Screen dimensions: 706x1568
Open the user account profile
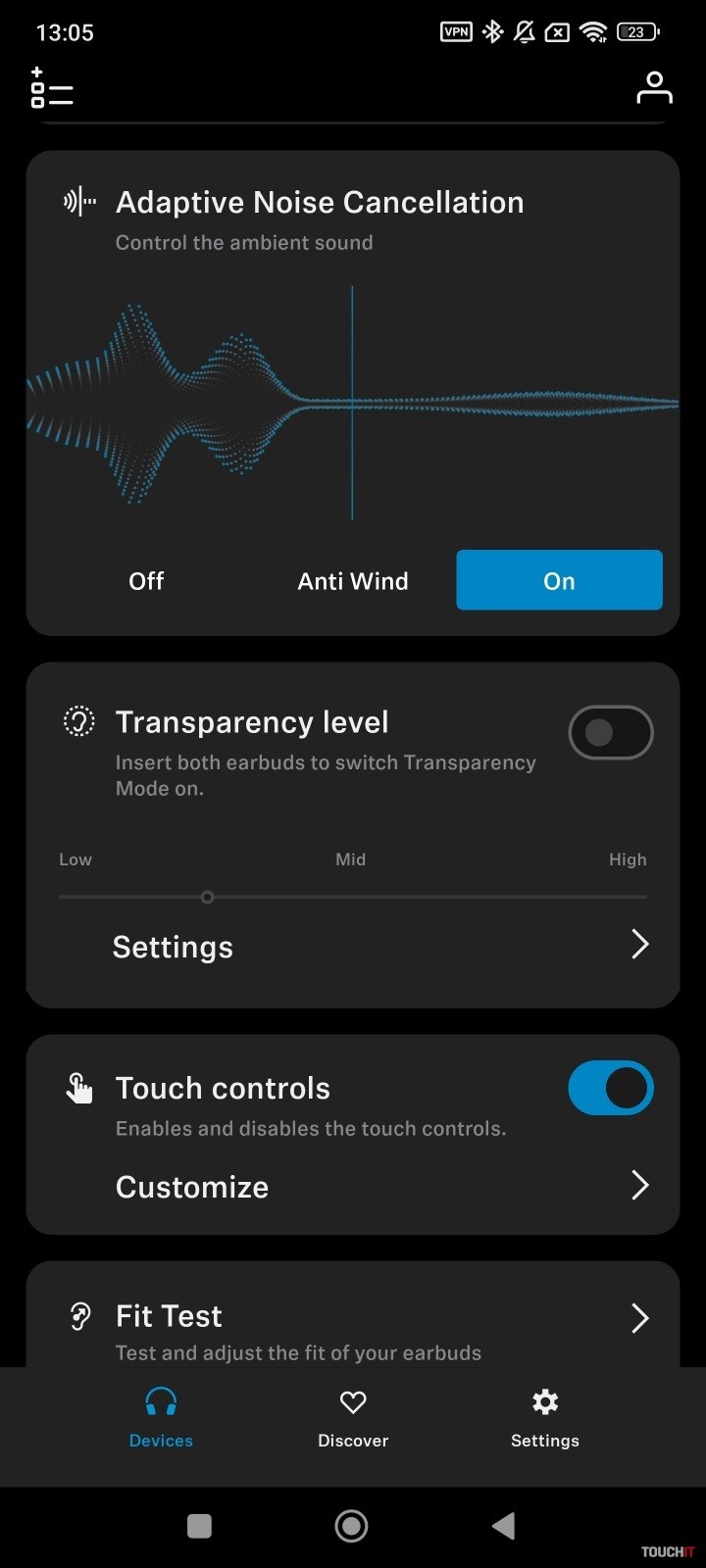point(654,88)
